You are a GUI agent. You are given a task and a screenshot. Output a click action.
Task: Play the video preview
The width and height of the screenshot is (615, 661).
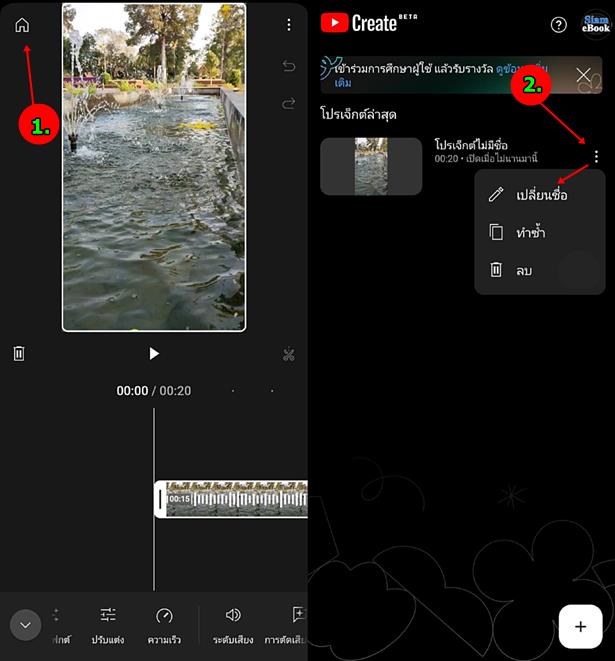[x=153, y=354]
